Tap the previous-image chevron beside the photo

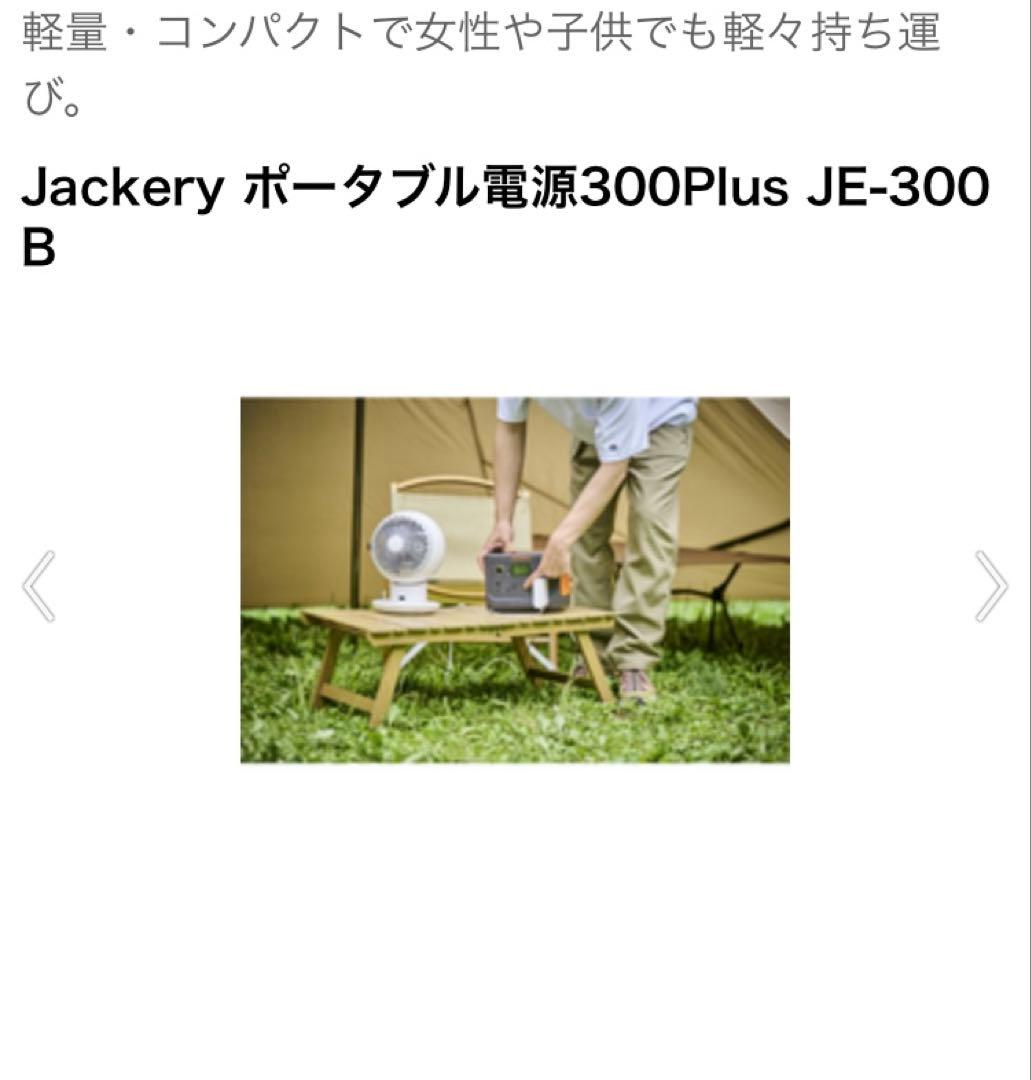[40, 584]
